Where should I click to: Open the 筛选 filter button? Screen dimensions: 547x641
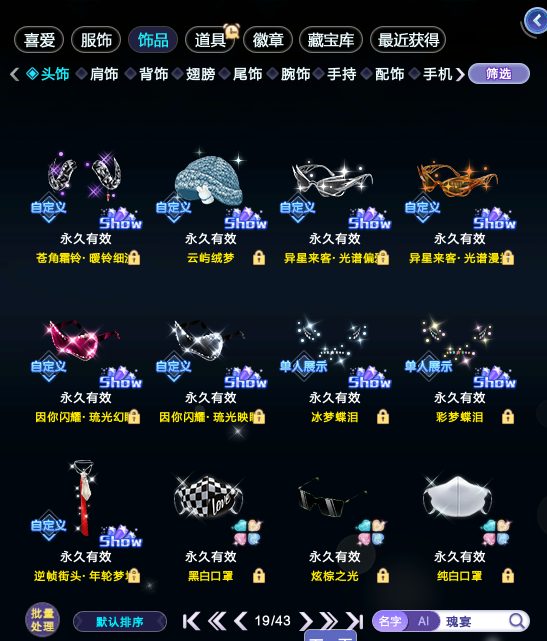499,74
